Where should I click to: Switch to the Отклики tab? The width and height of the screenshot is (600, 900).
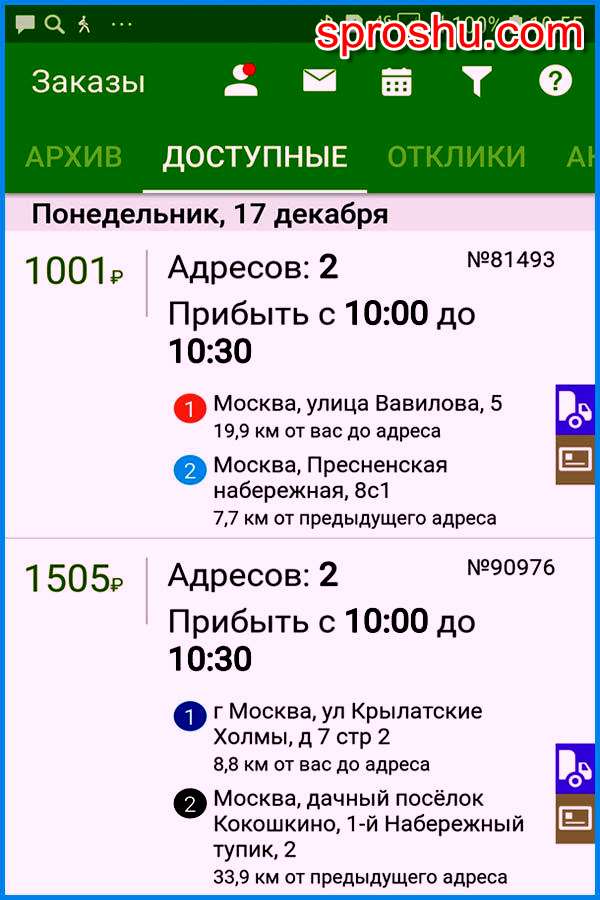tap(456, 157)
